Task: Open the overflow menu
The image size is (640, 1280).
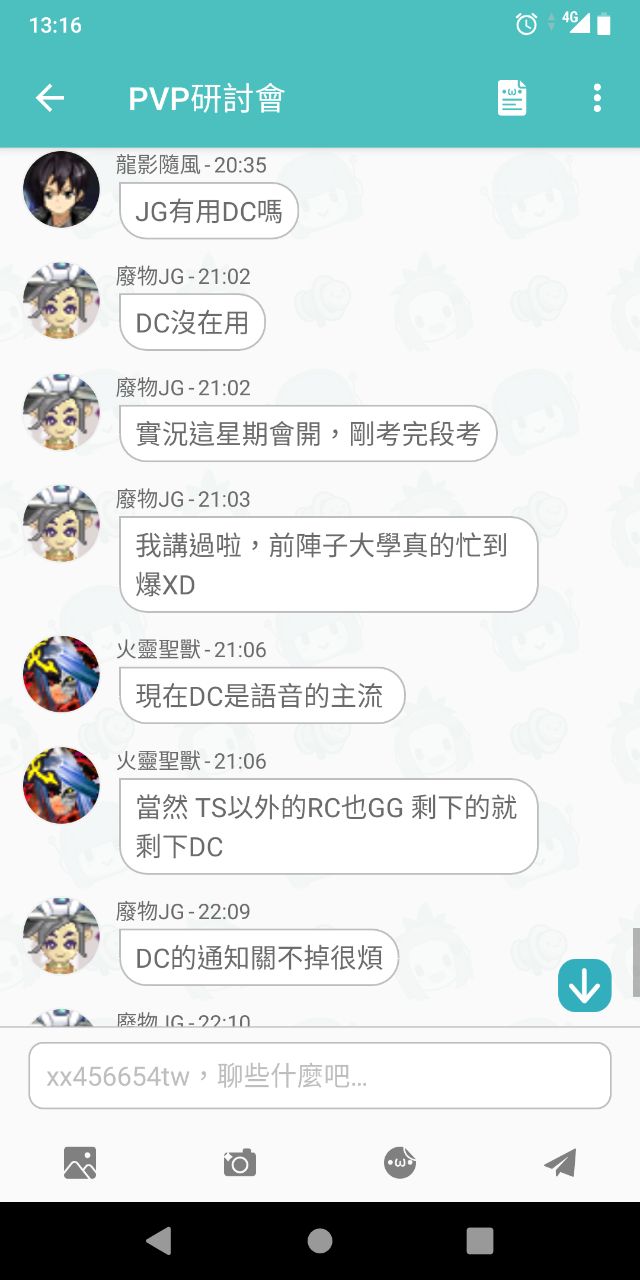Action: [597, 98]
